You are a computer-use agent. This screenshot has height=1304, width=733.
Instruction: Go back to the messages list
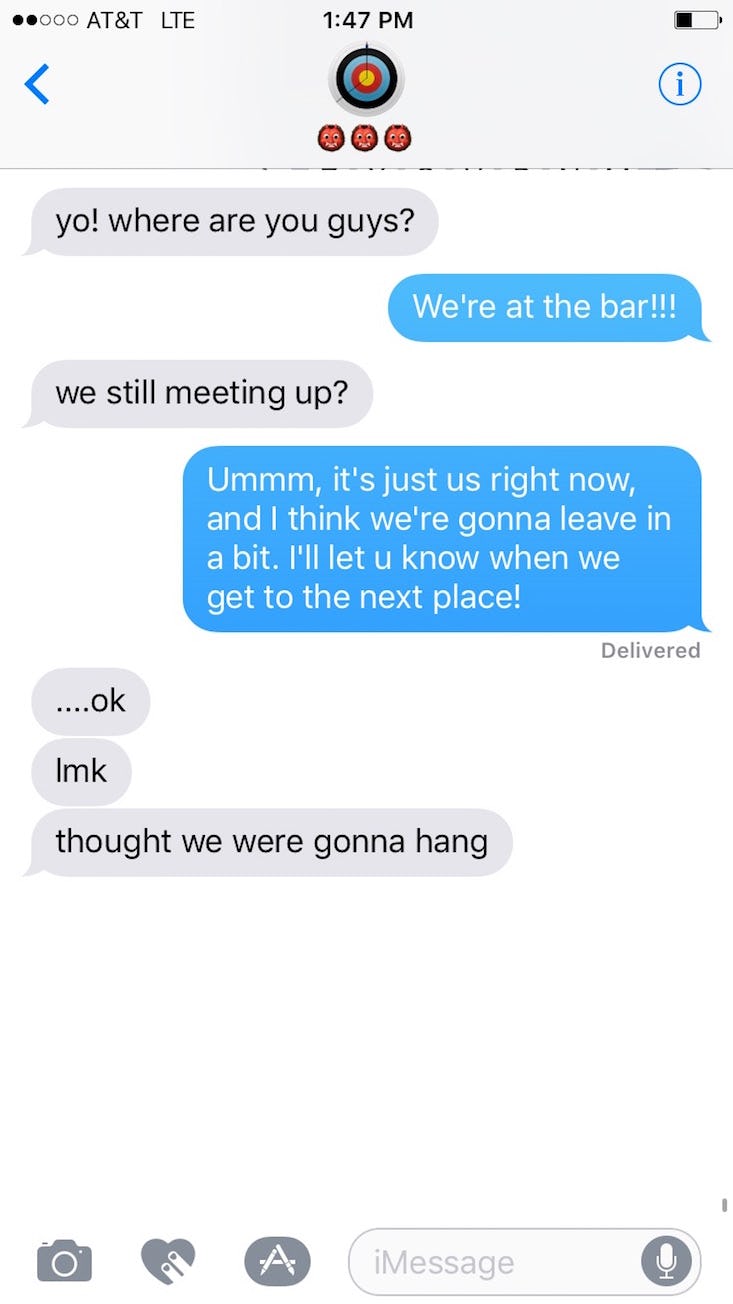[37, 85]
